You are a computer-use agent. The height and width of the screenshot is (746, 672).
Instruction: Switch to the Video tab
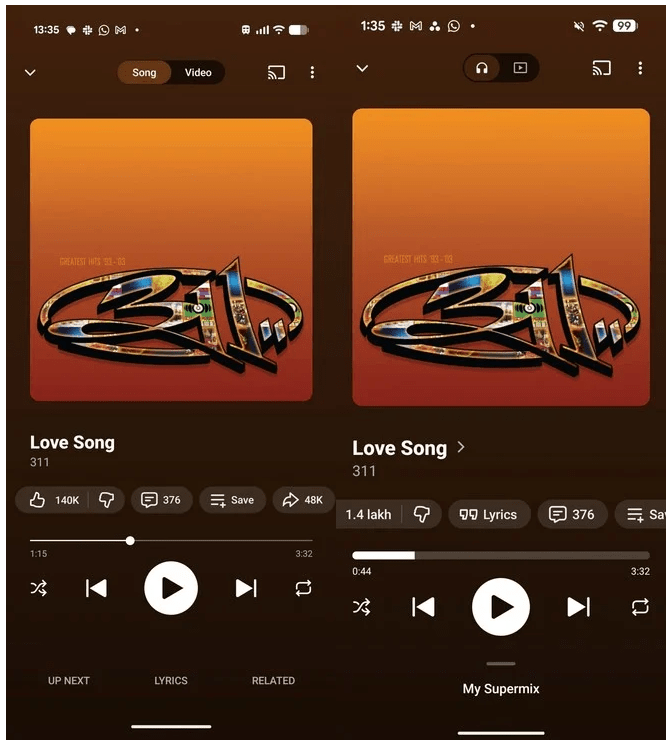[x=198, y=73]
